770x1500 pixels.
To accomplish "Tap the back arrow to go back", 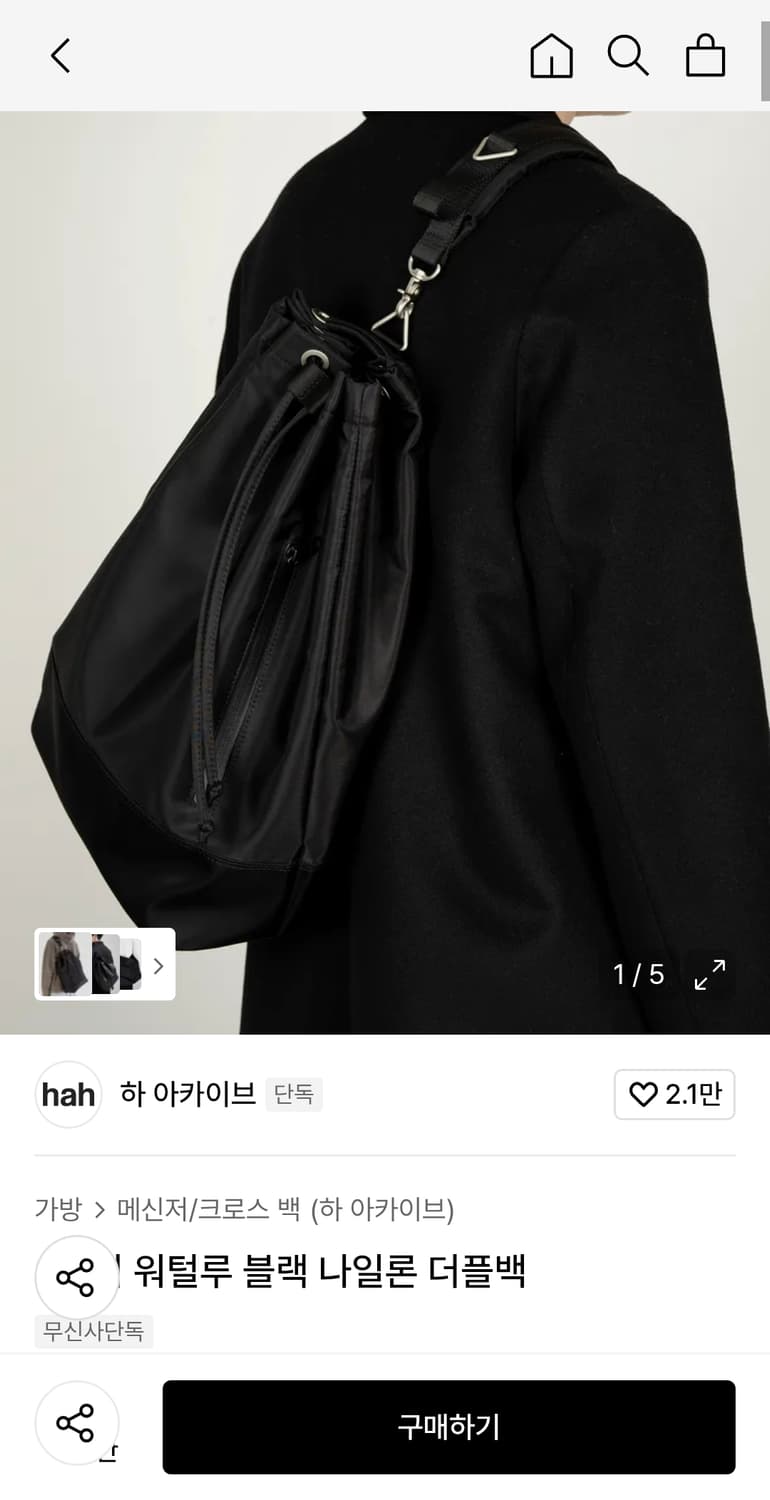I will point(60,56).
